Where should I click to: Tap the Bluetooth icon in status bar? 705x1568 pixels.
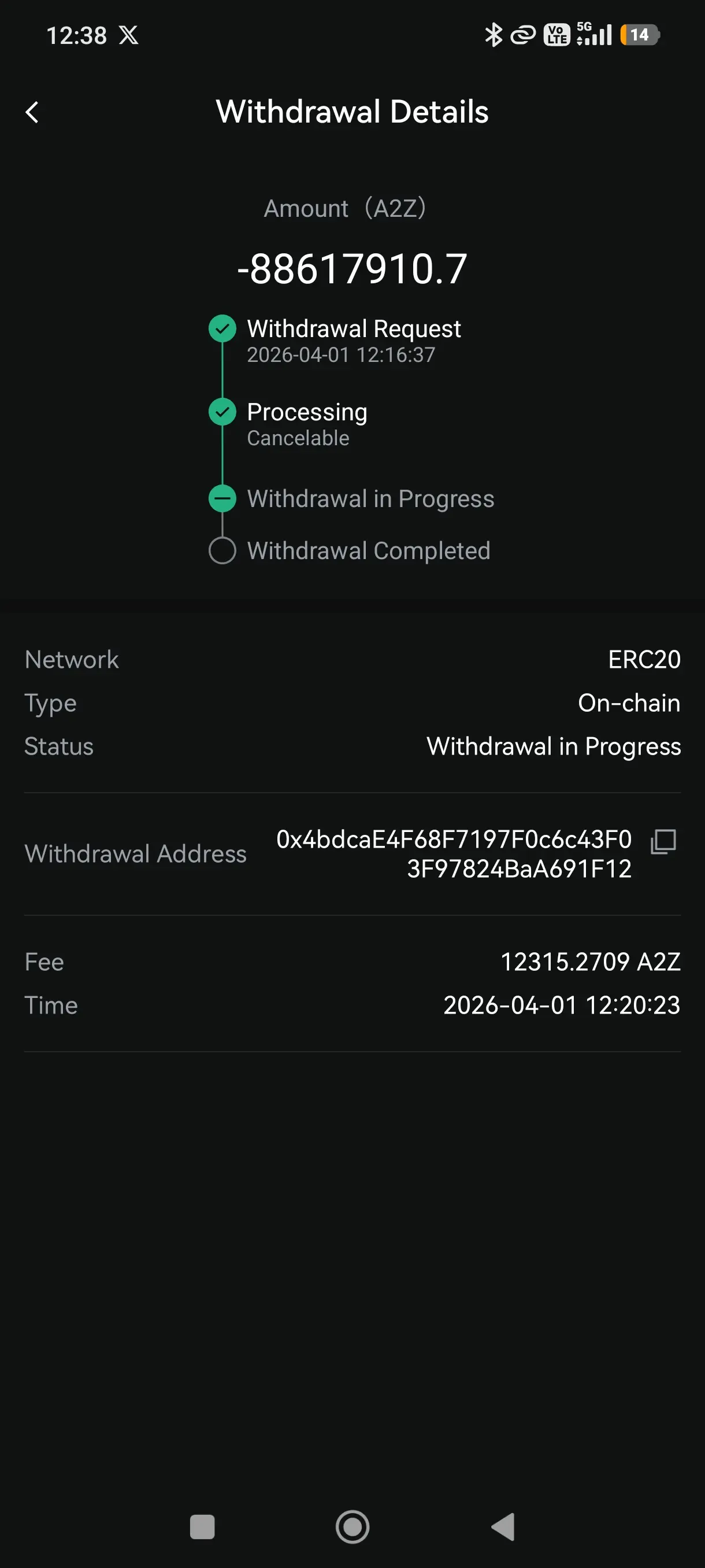click(494, 35)
